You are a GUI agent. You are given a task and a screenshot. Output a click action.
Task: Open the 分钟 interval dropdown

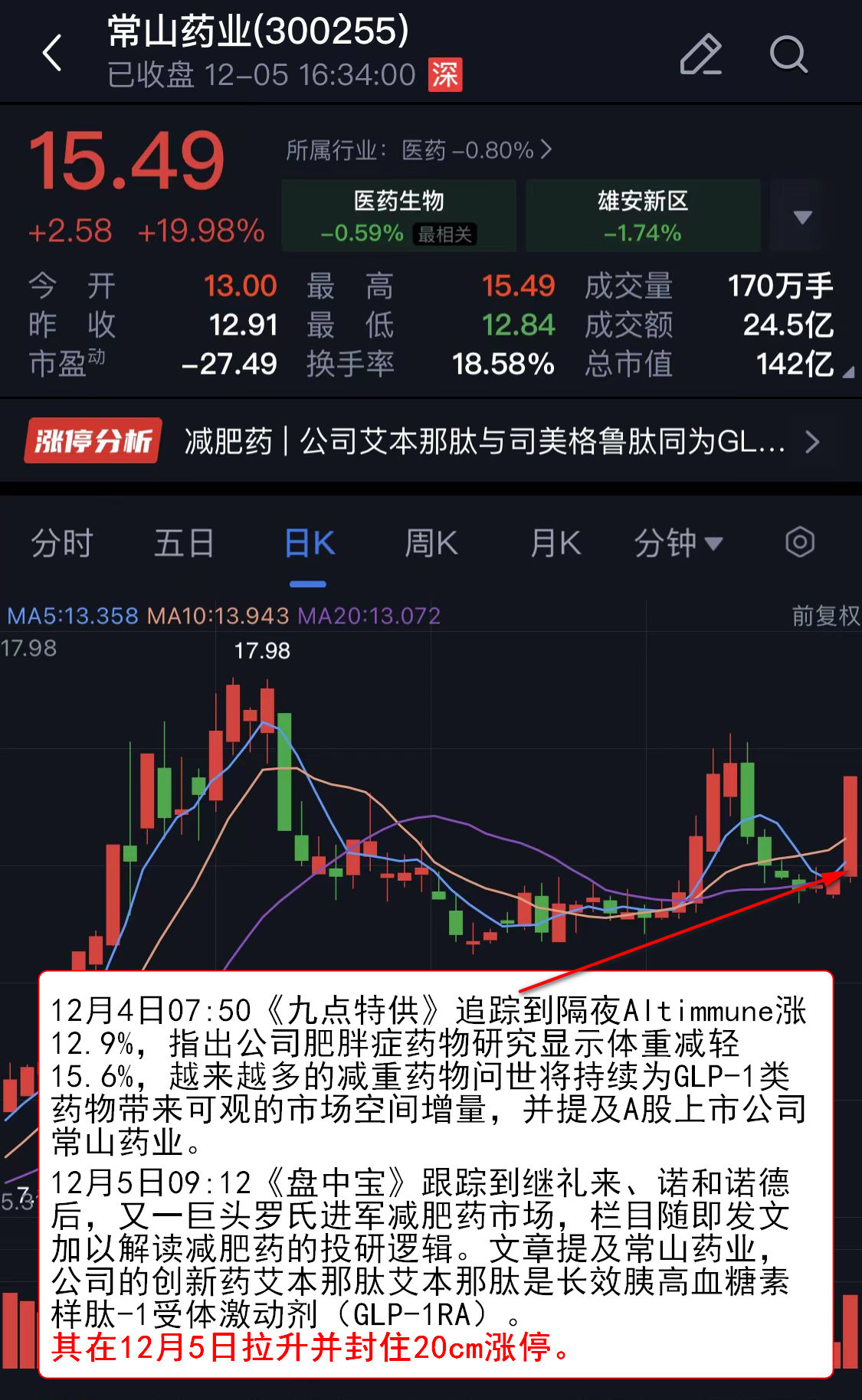[x=678, y=544]
